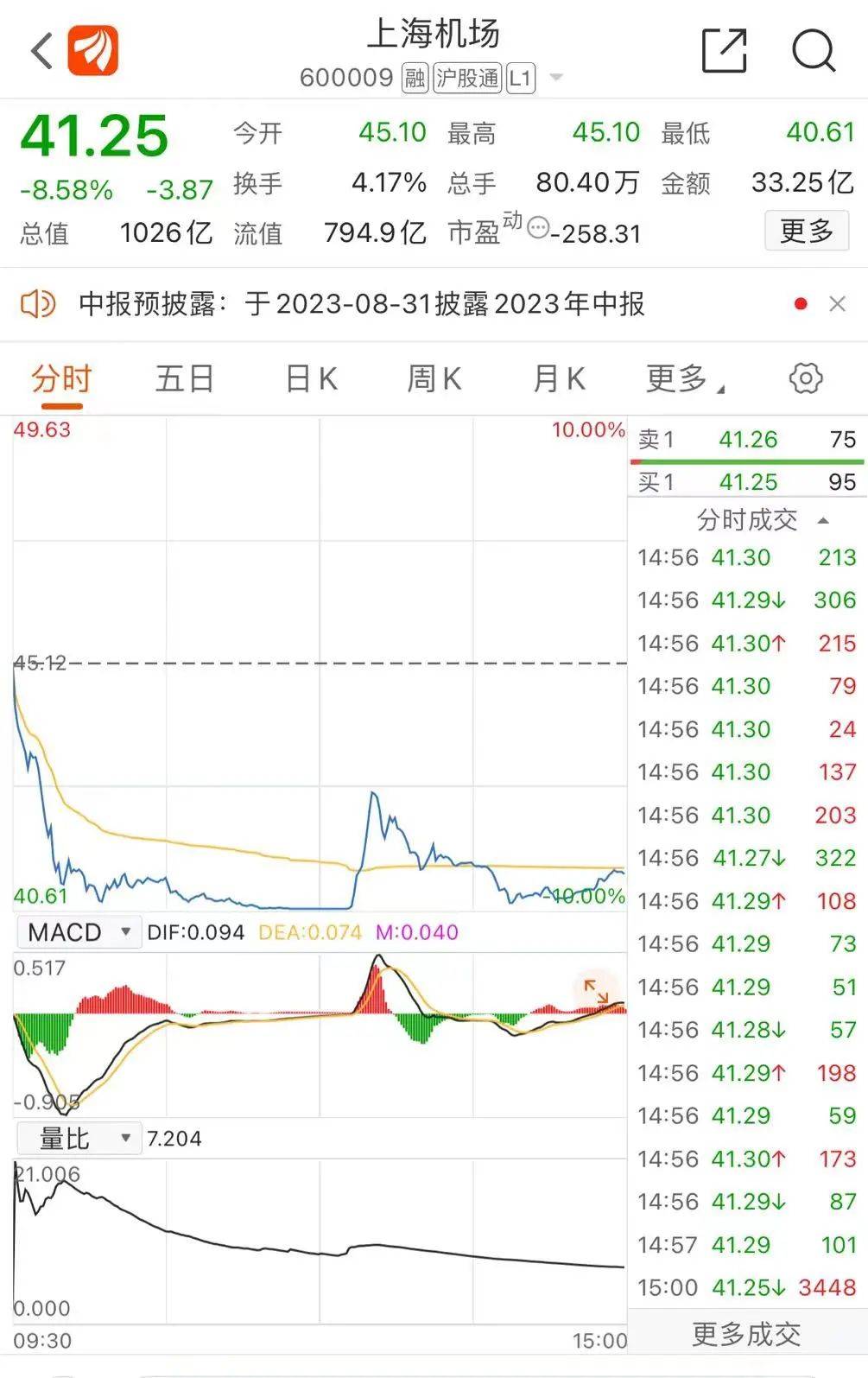Go back using the arrow icon
This screenshot has height=1378, width=868.
[x=41, y=51]
